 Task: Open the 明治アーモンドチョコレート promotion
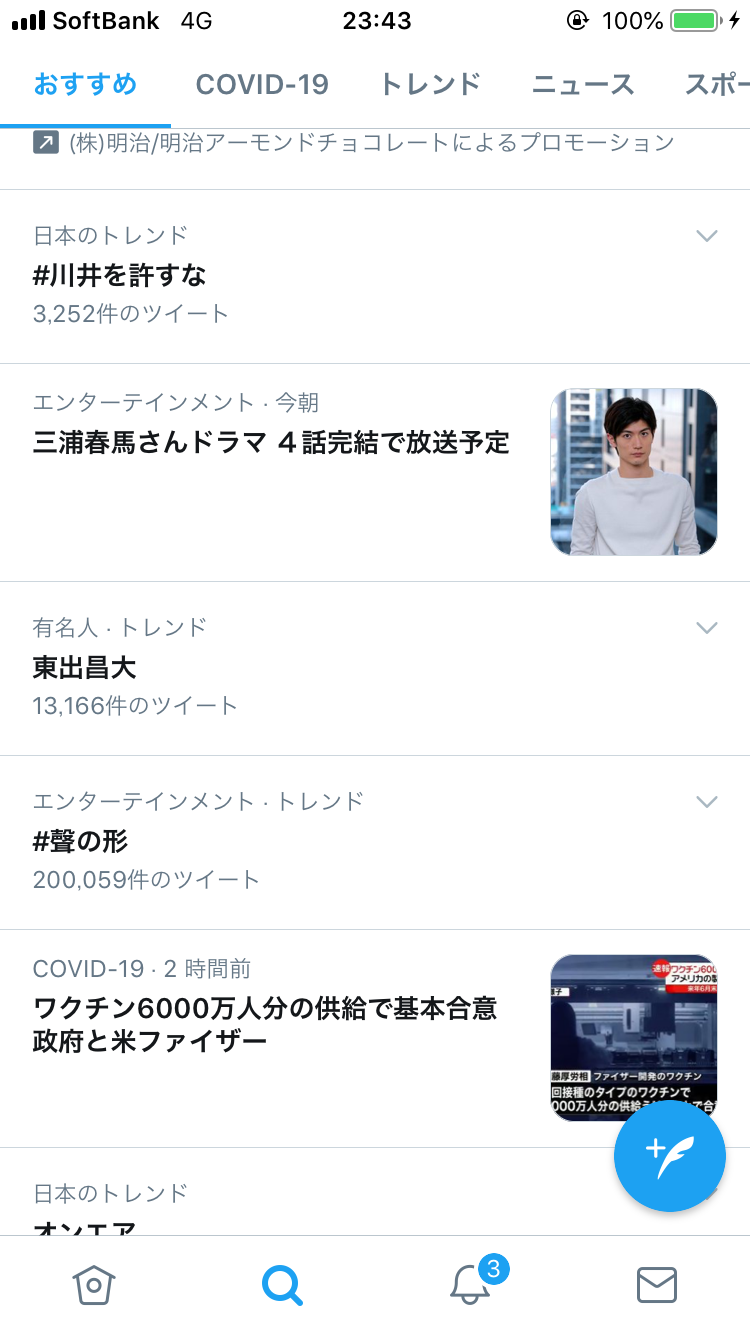pyautogui.click(x=354, y=143)
